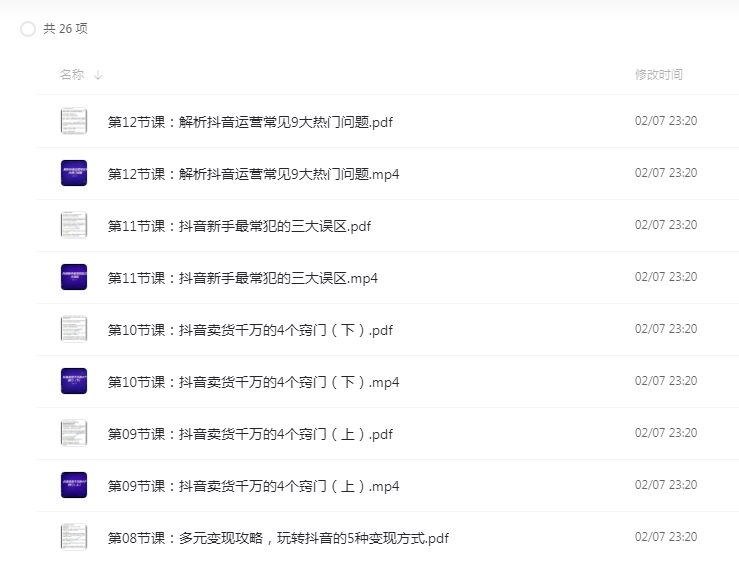Play 第12节课 解析抖音运营常见9大热门问题.mp4

tap(253, 174)
